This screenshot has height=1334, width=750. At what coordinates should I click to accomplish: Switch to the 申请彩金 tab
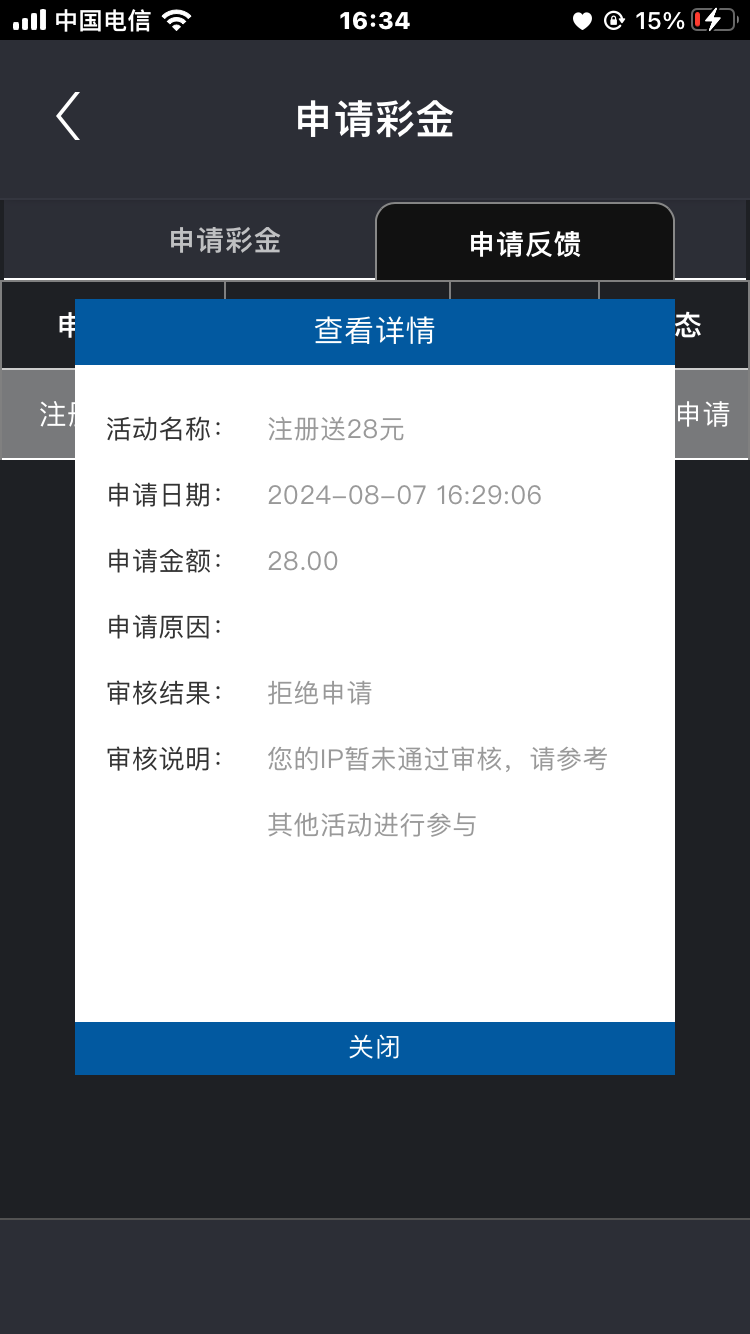coord(225,241)
